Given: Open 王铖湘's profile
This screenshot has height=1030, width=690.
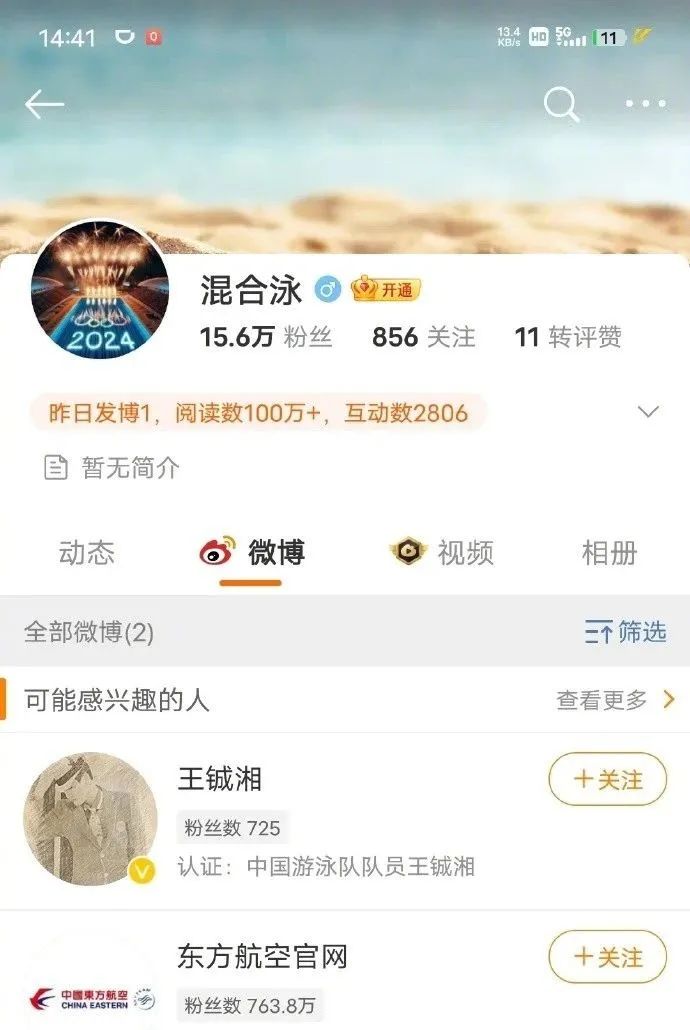Looking at the screenshot, I should [220, 779].
